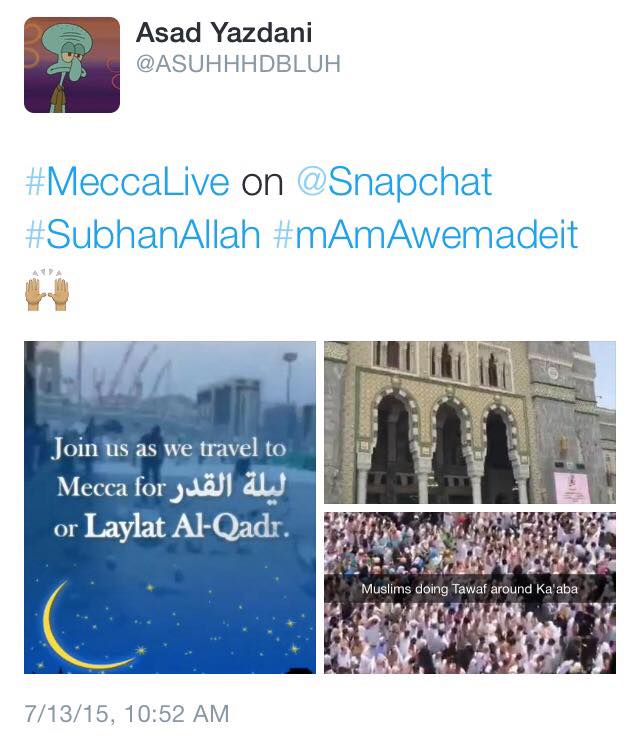Browse the #SubhanAllah hashtag

click(142, 235)
